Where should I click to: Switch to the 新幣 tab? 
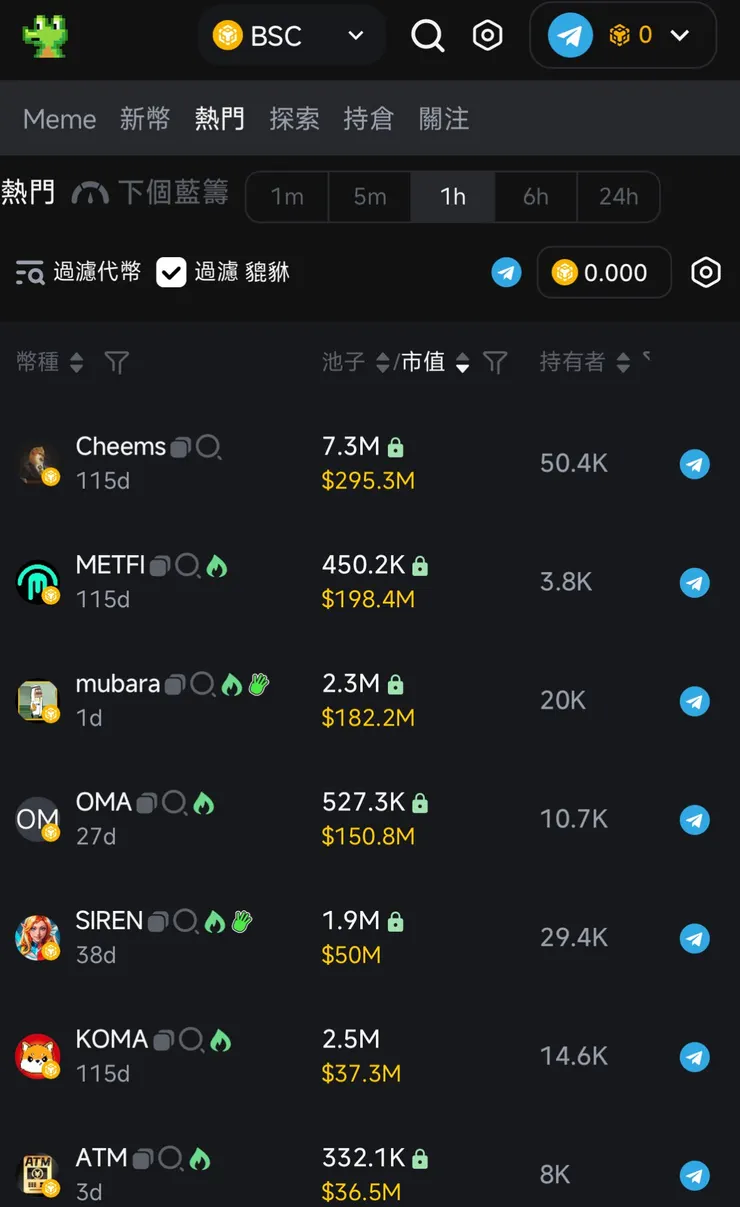145,119
